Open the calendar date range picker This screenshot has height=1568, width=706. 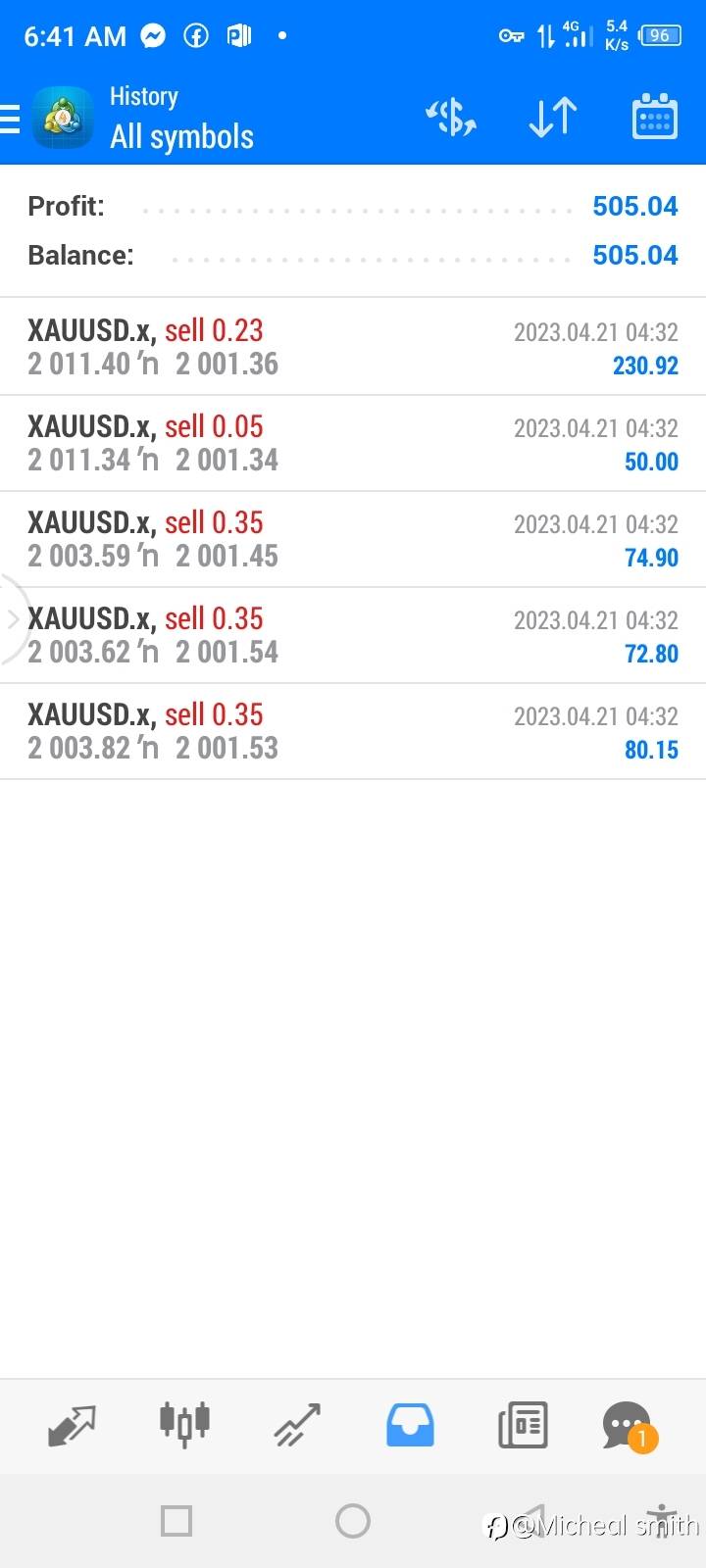click(655, 117)
